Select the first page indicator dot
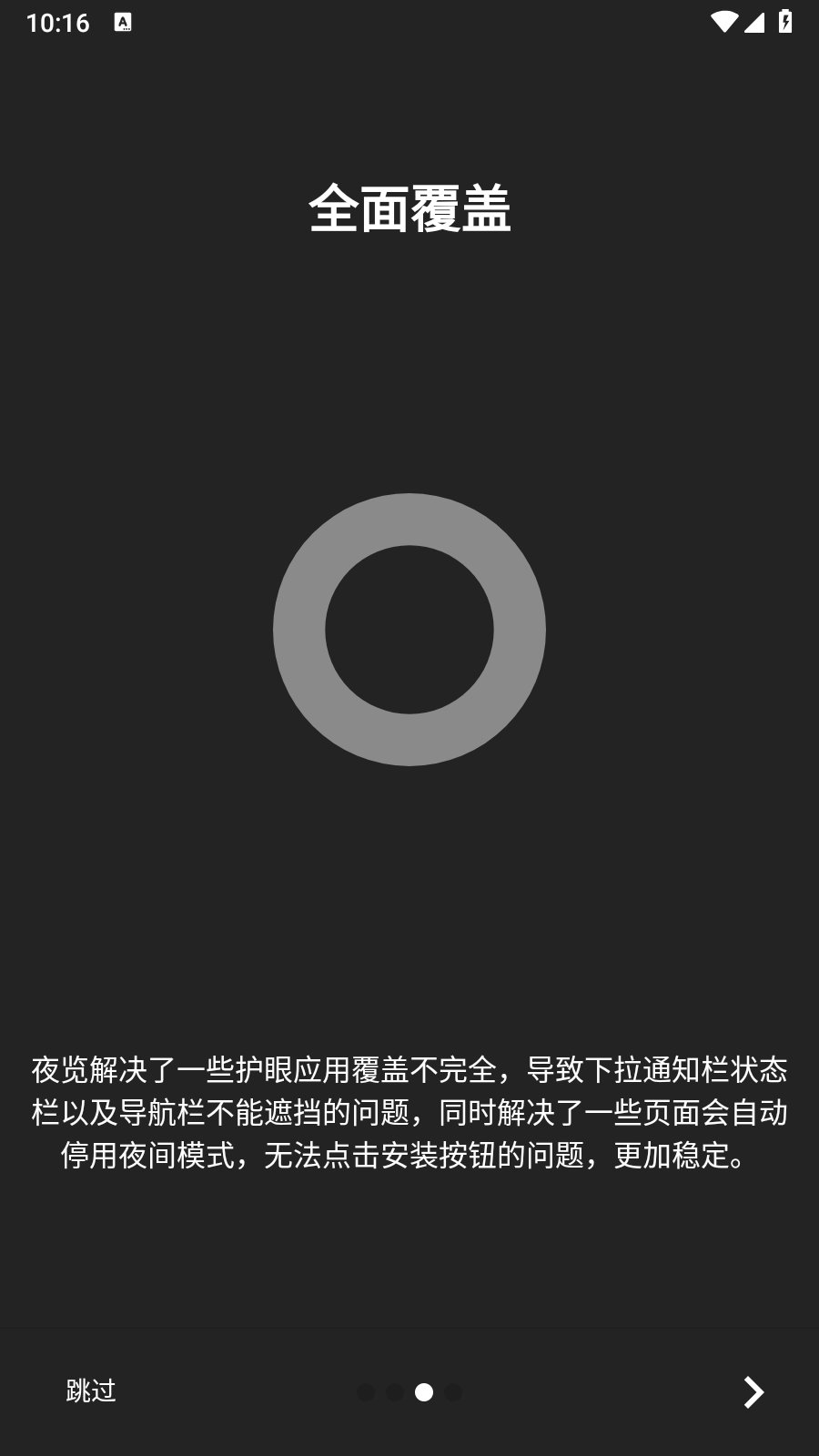The image size is (819, 1456). tap(368, 1390)
